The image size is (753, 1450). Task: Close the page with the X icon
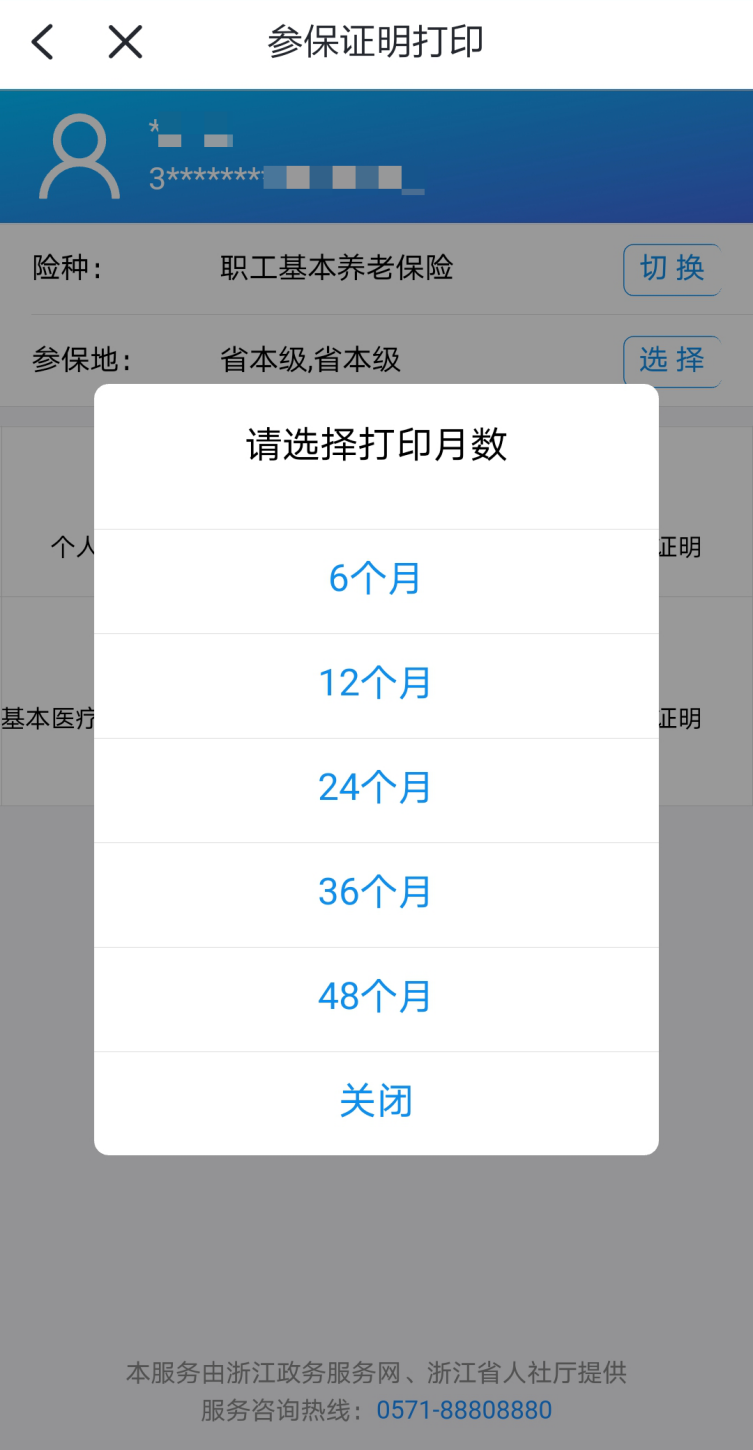125,42
